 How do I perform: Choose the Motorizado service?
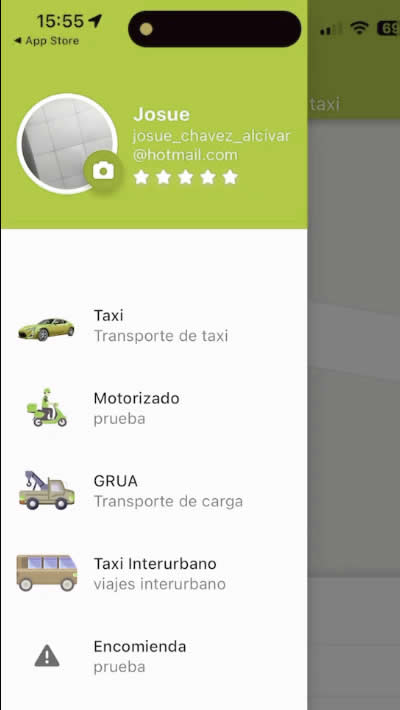click(x=154, y=408)
